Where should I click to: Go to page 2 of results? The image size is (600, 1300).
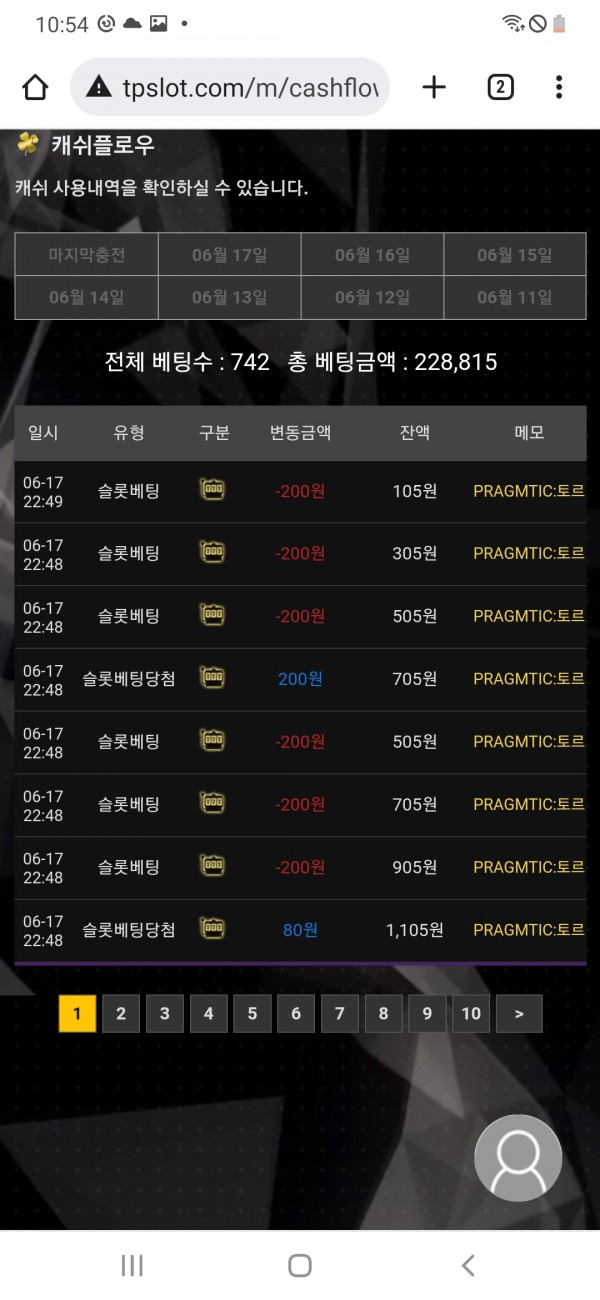[x=121, y=1013]
